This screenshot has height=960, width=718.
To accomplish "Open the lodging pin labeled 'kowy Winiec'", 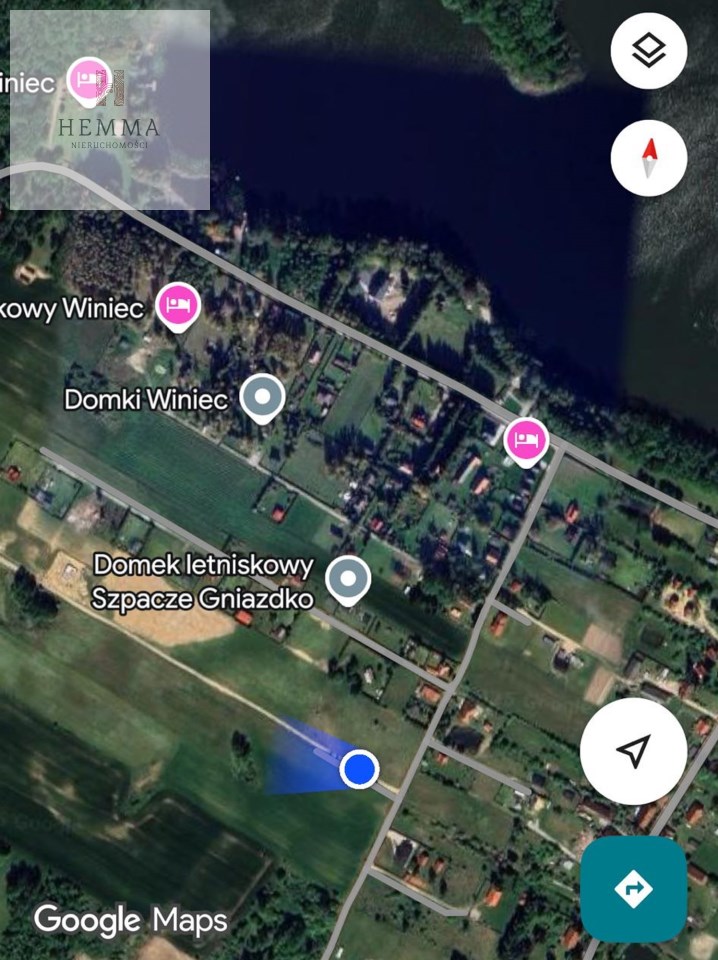I will [179, 305].
